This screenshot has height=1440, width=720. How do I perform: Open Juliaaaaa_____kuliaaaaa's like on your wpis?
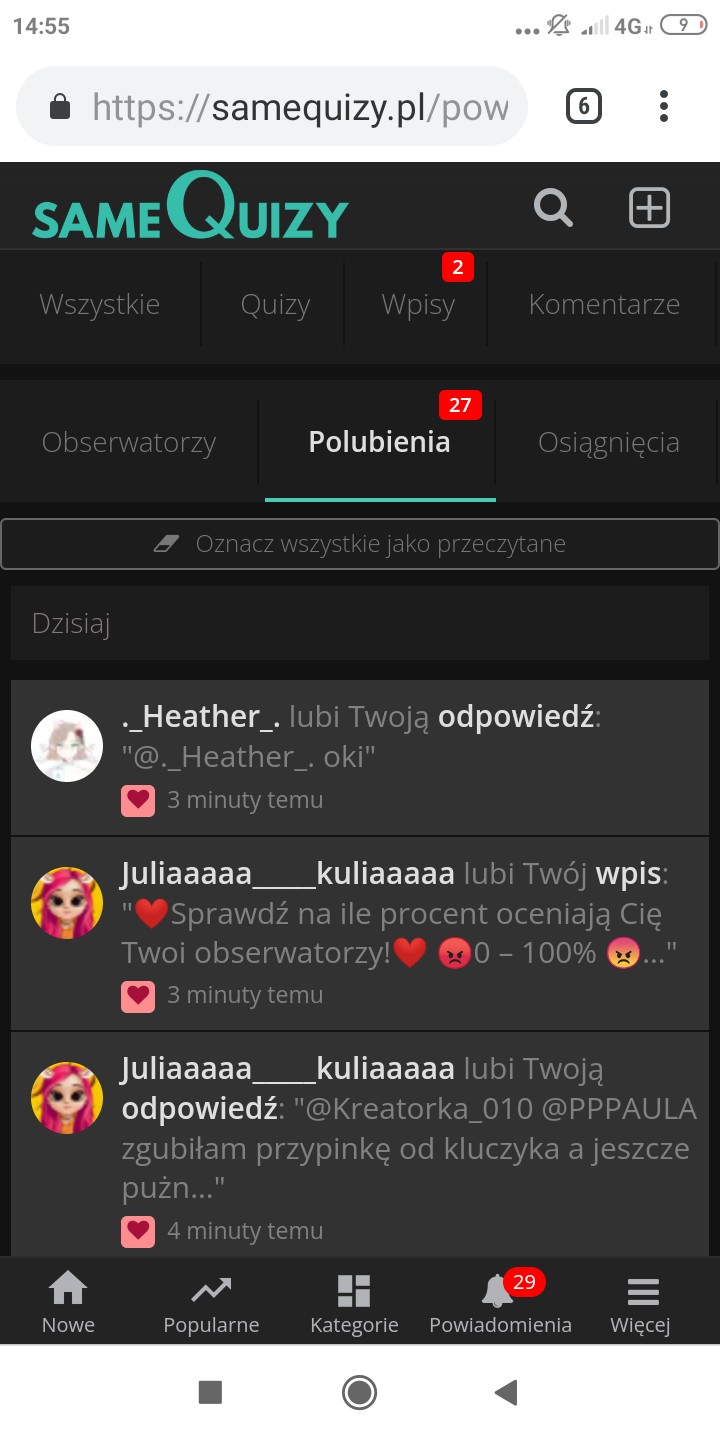click(x=360, y=933)
